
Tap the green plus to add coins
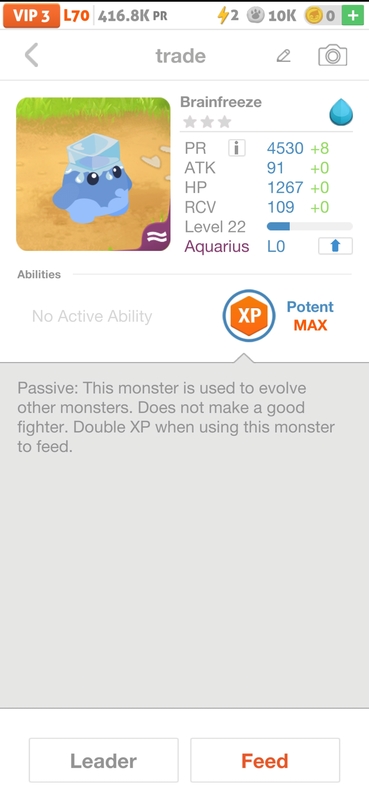pos(353,16)
